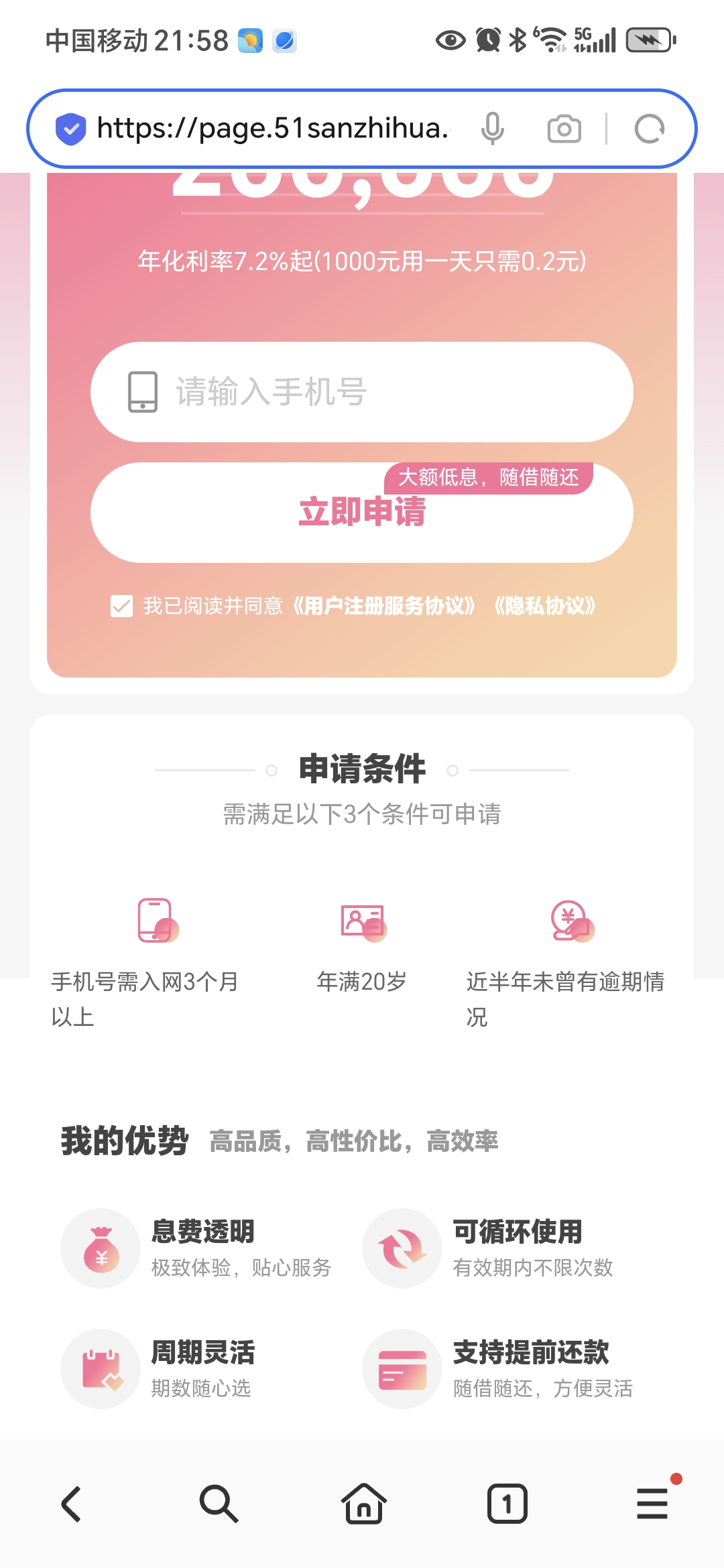
Task: Tap the URL address bar
Action: (272, 128)
